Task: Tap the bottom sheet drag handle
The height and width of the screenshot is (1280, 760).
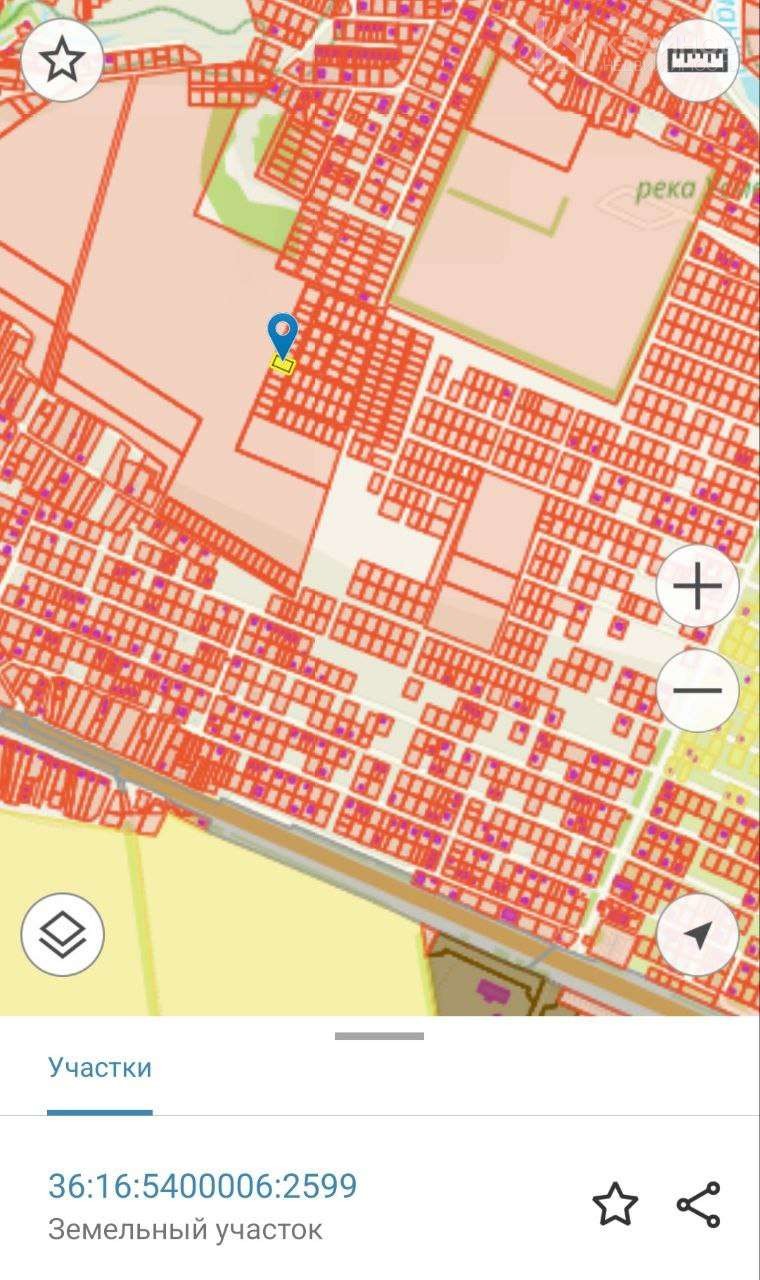Action: click(x=379, y=1036)
